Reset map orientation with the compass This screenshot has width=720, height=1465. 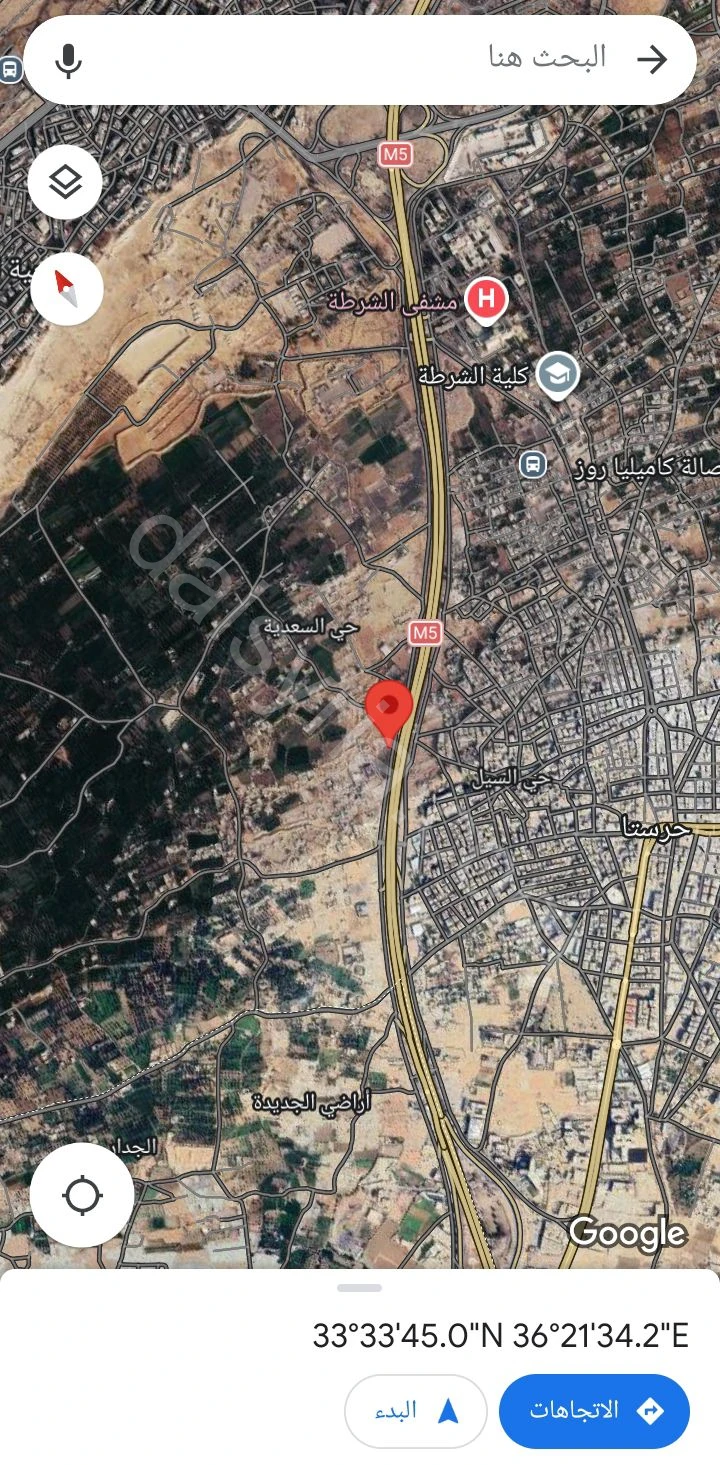[x=67, y=289]
